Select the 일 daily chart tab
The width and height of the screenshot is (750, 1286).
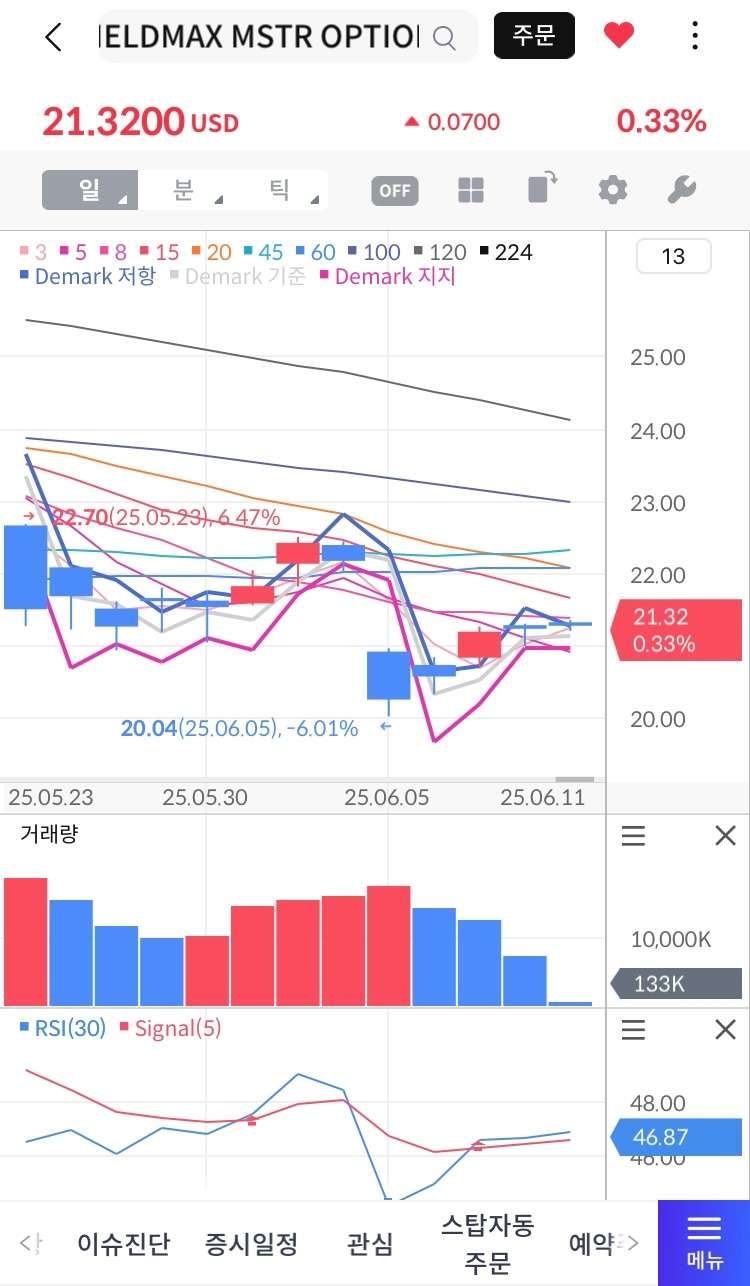coord(90,190)
